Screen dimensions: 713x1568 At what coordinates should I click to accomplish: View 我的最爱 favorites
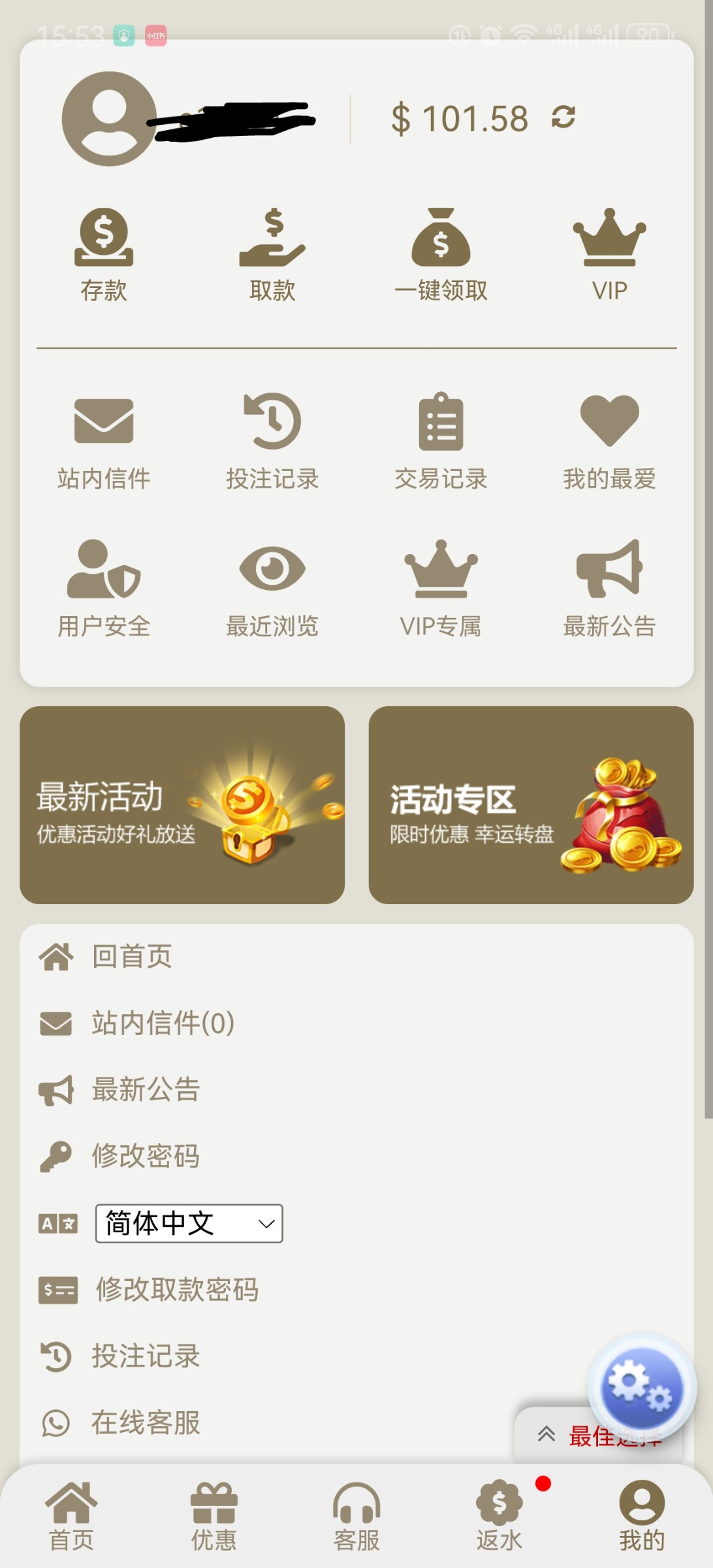(x=609, y=442)
